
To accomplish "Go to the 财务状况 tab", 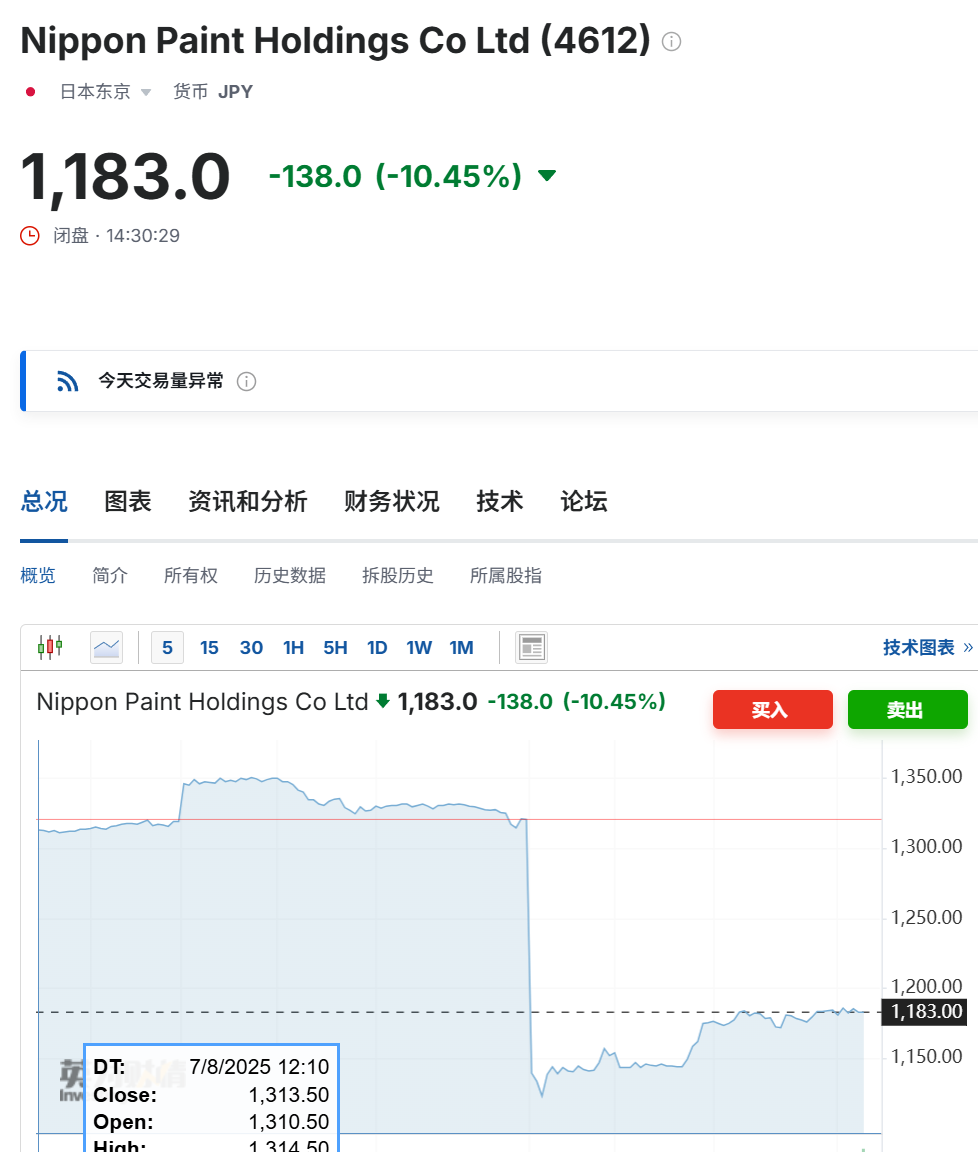I will click(x=391, y=501).
